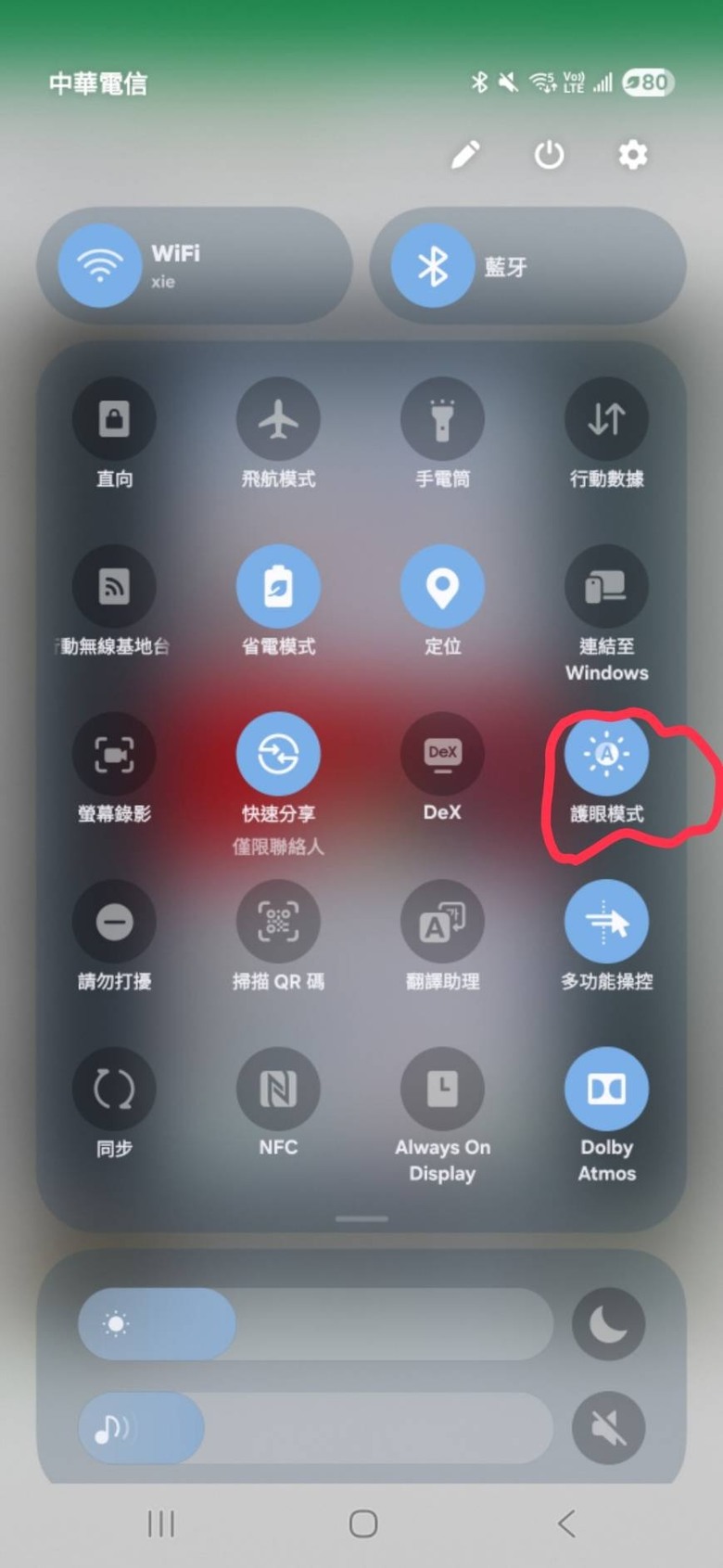Set brightness on the sun slider

coord(315,1324)
